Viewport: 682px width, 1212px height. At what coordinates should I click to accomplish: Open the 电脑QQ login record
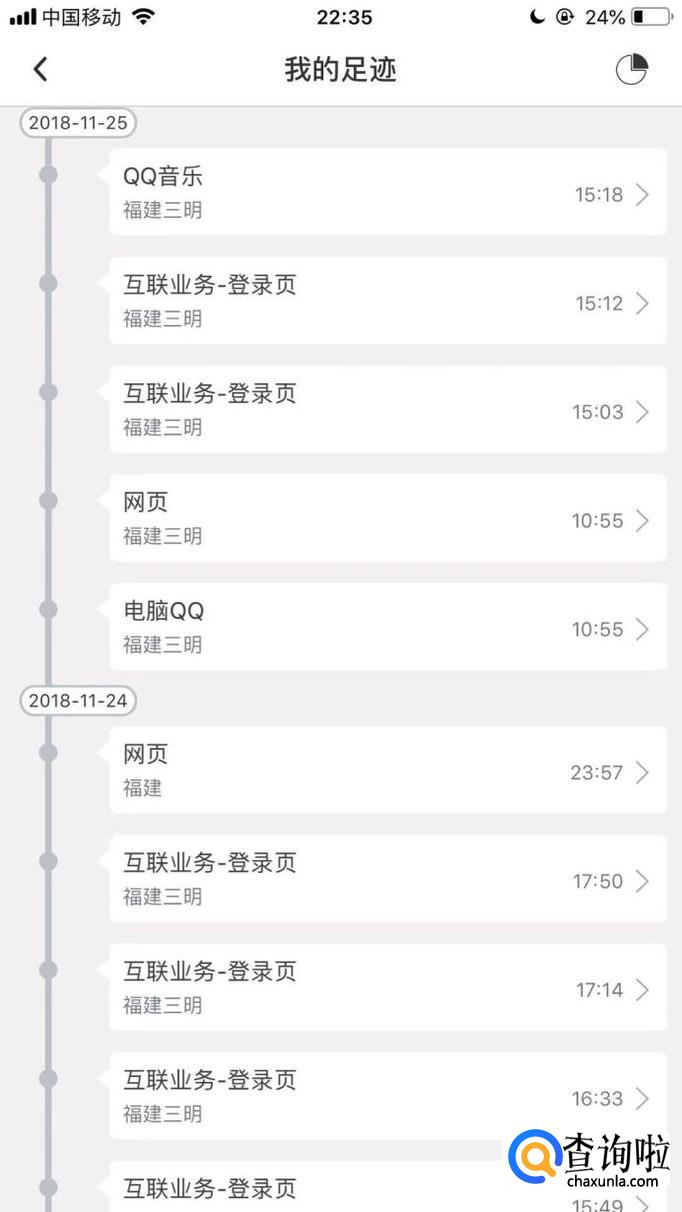(387, 627)
